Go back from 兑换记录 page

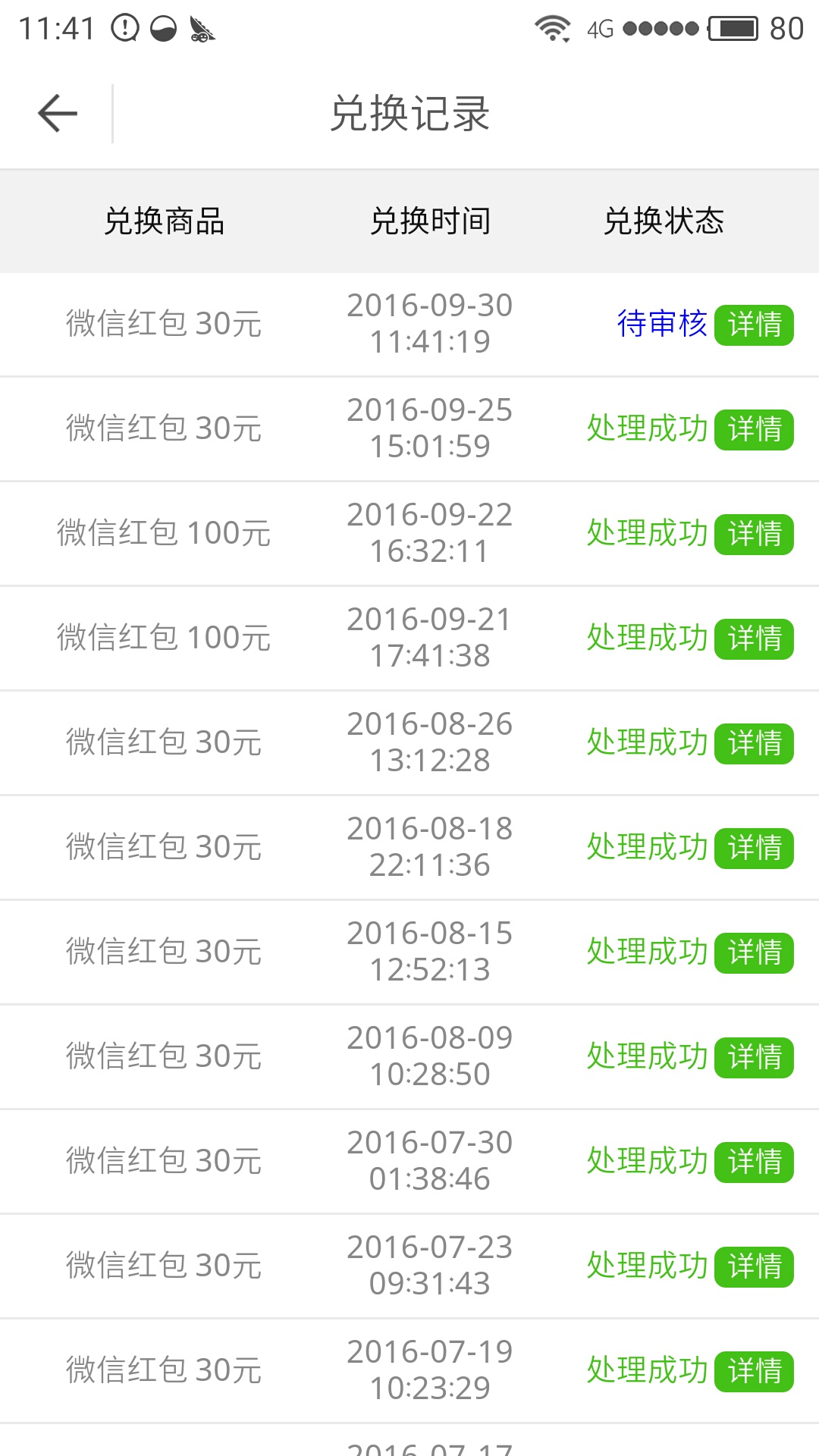(x=58, y=114)
